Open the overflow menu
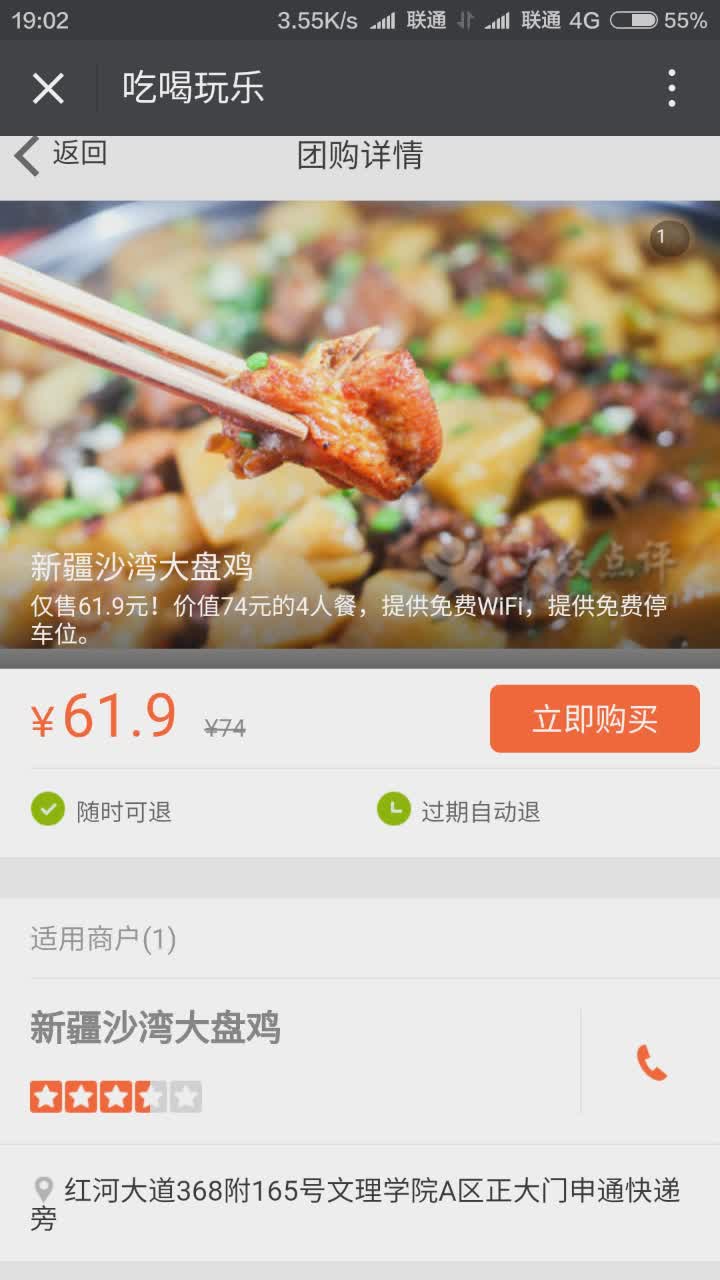This screenshot has height=1280, width=720. [x=671, y=88]
